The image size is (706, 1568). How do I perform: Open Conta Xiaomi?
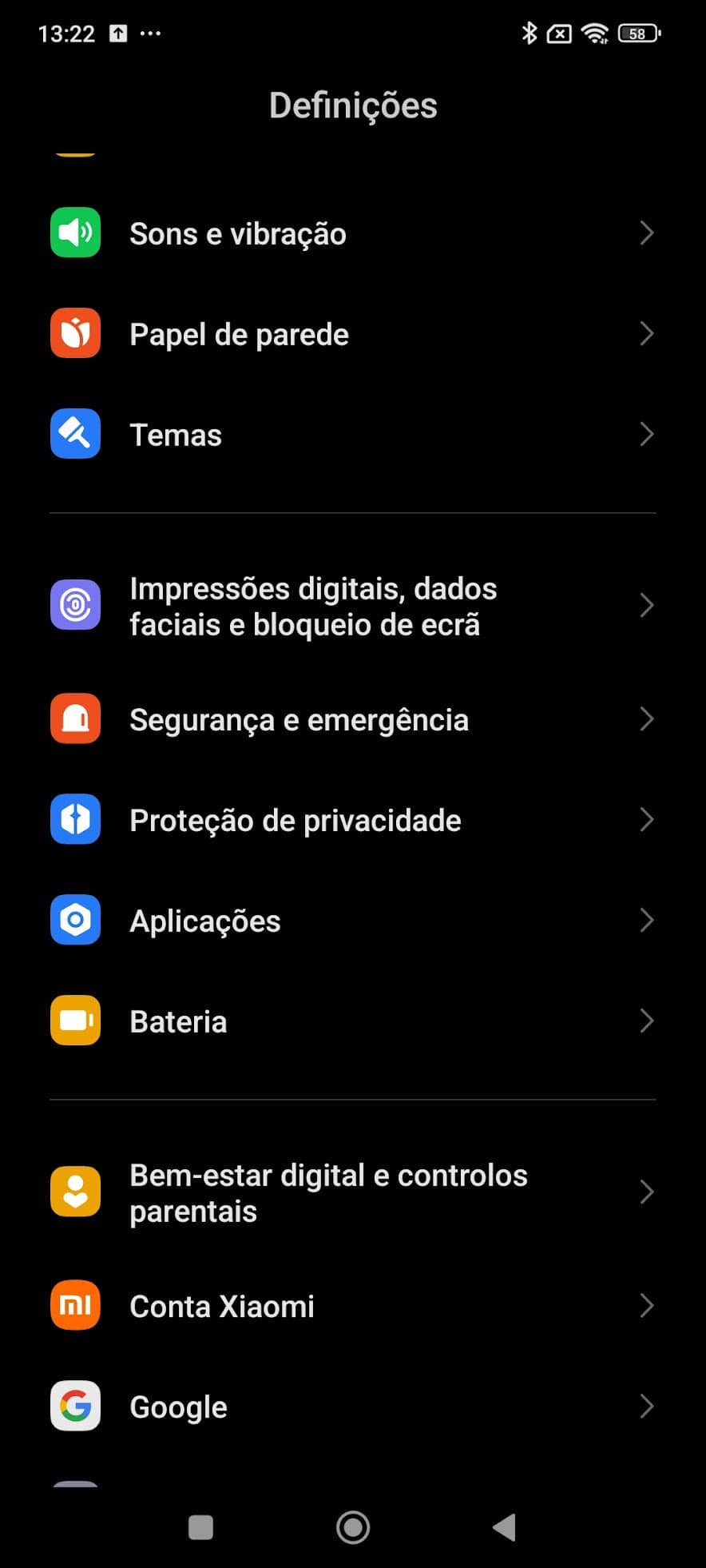(222, 1307)
